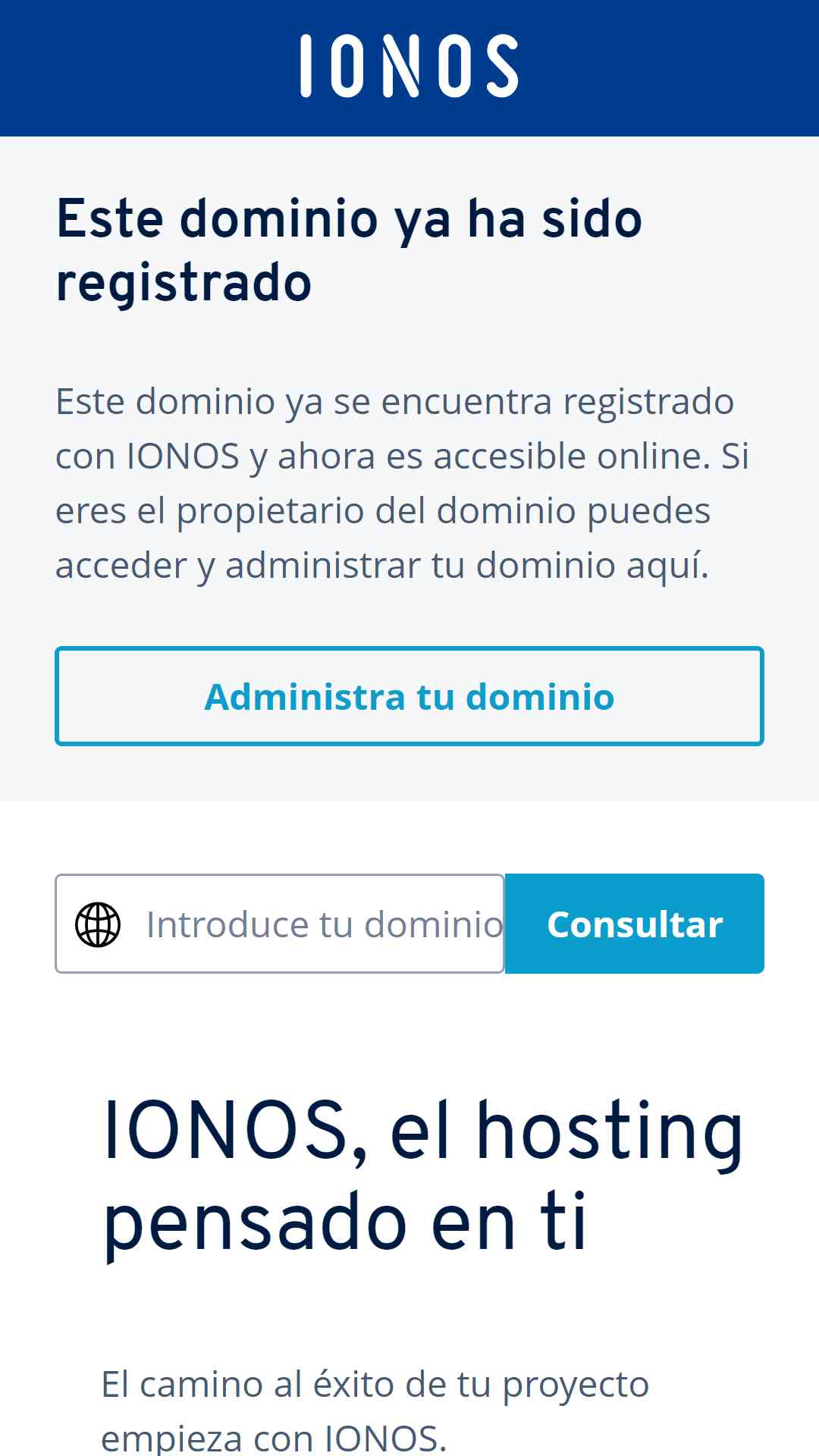Image resolution: width=819 pixels, height=1456 pixels.
Task: Tap the Administra tu dominio button
Action: pyautogui.click(x=409, y=696)
